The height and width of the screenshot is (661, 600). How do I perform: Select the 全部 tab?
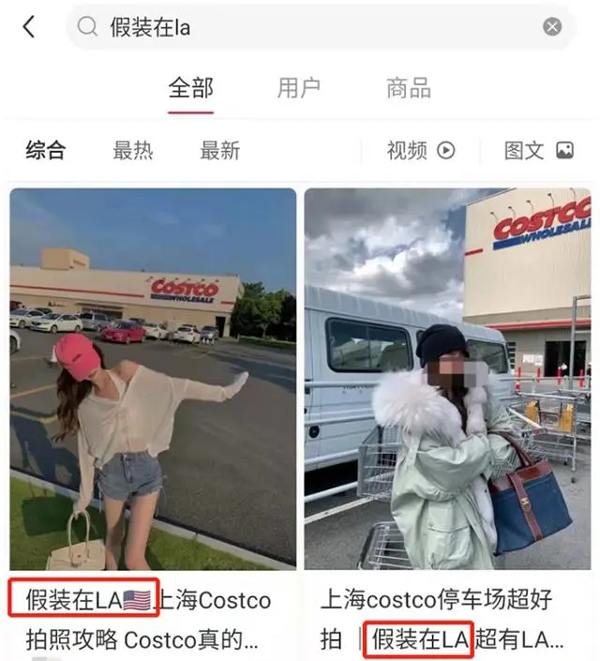point(190,88)
